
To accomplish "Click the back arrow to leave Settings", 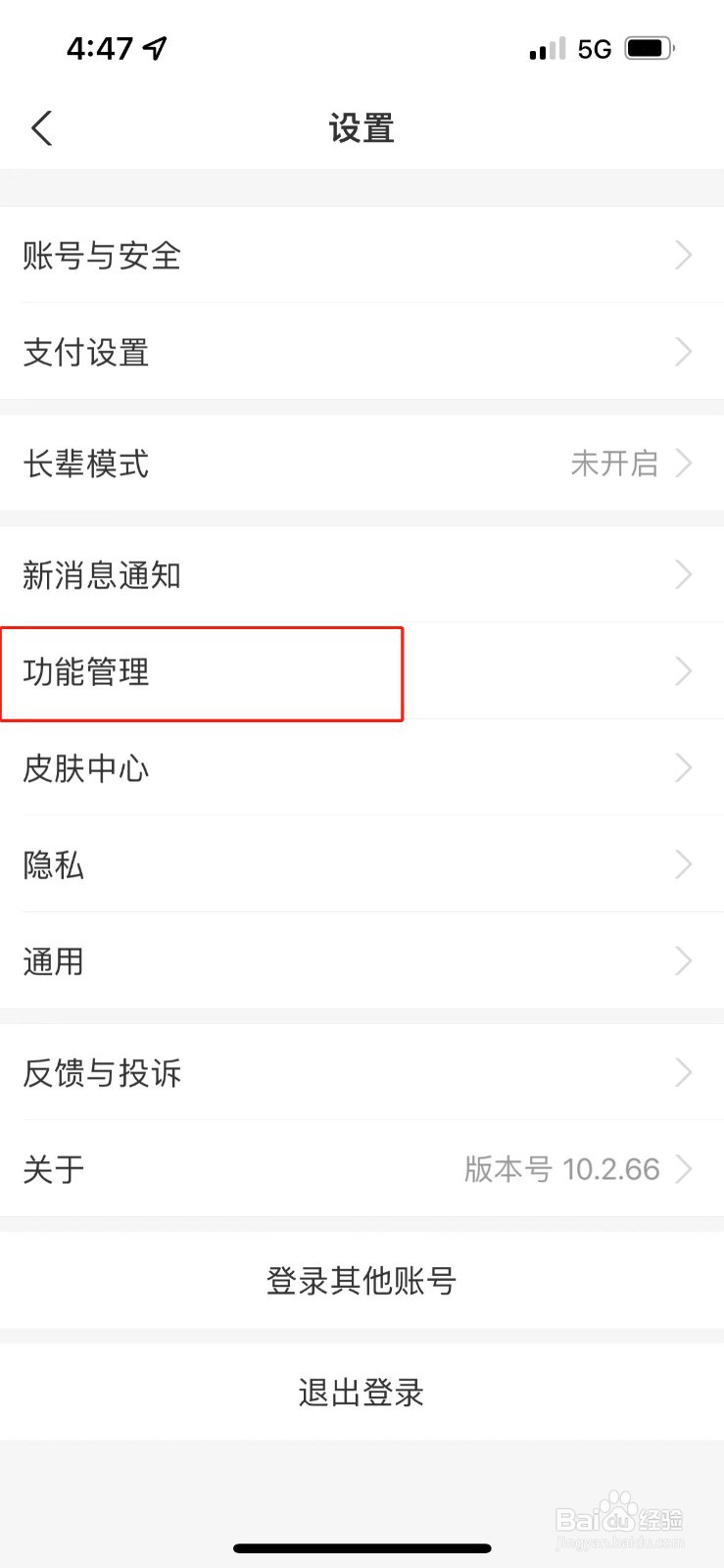I will (41, 127).
